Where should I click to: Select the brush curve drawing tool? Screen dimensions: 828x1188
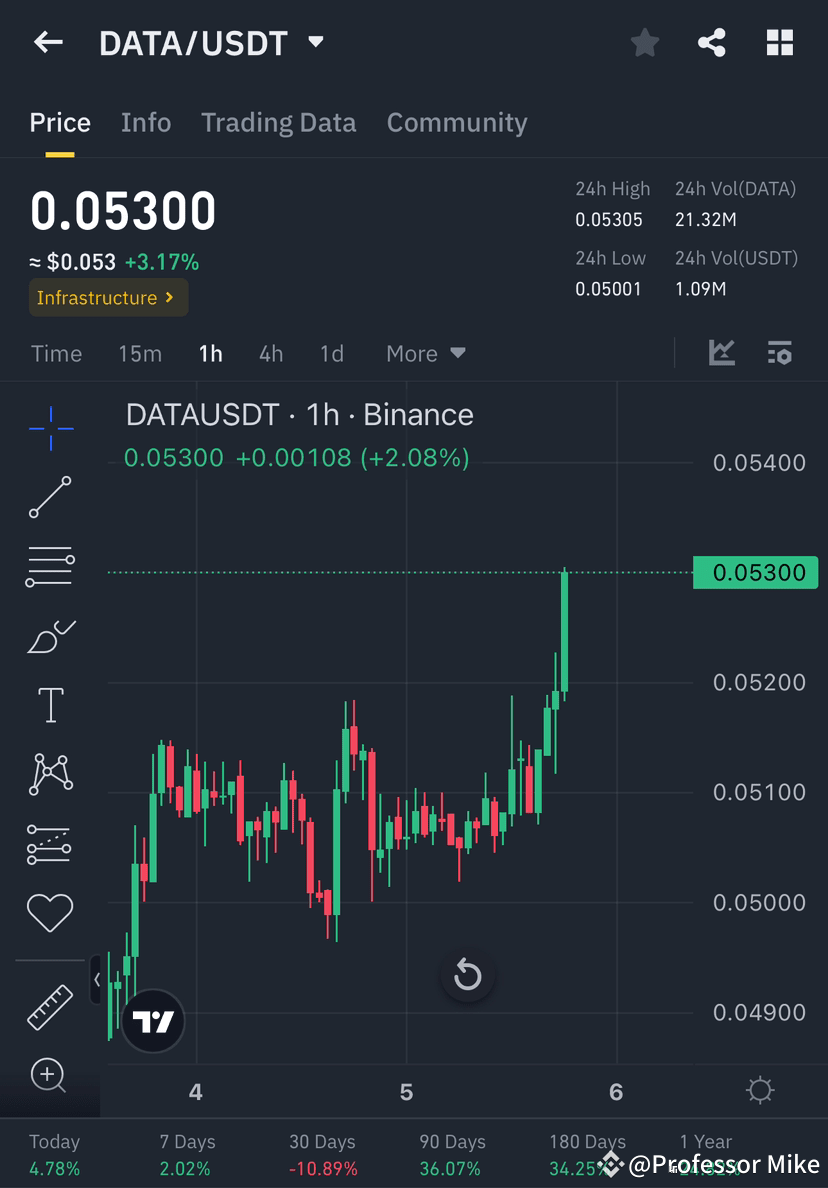click(x=50, y=637)
